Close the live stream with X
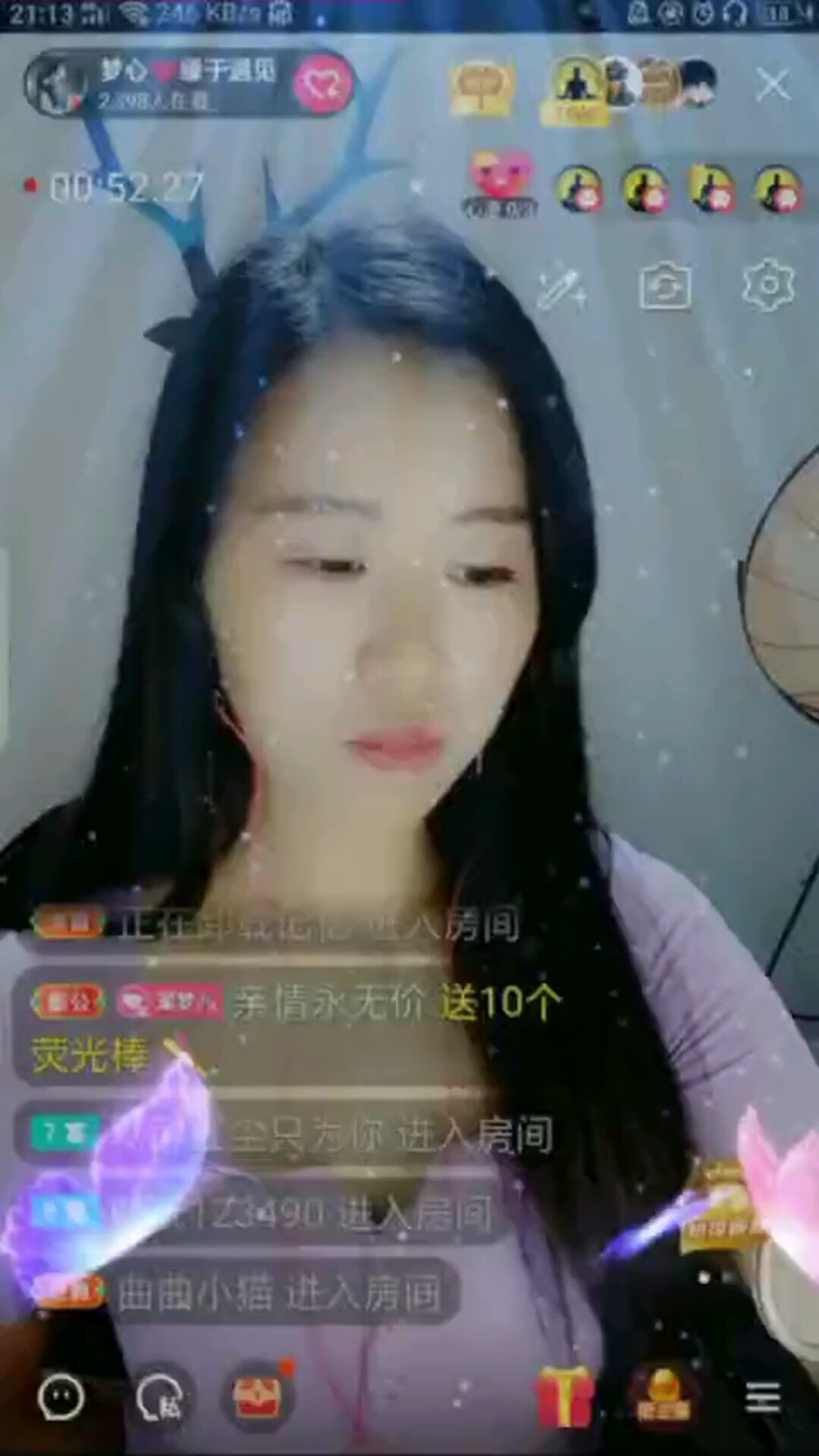The image size is (819, 1456). [773, 86]
